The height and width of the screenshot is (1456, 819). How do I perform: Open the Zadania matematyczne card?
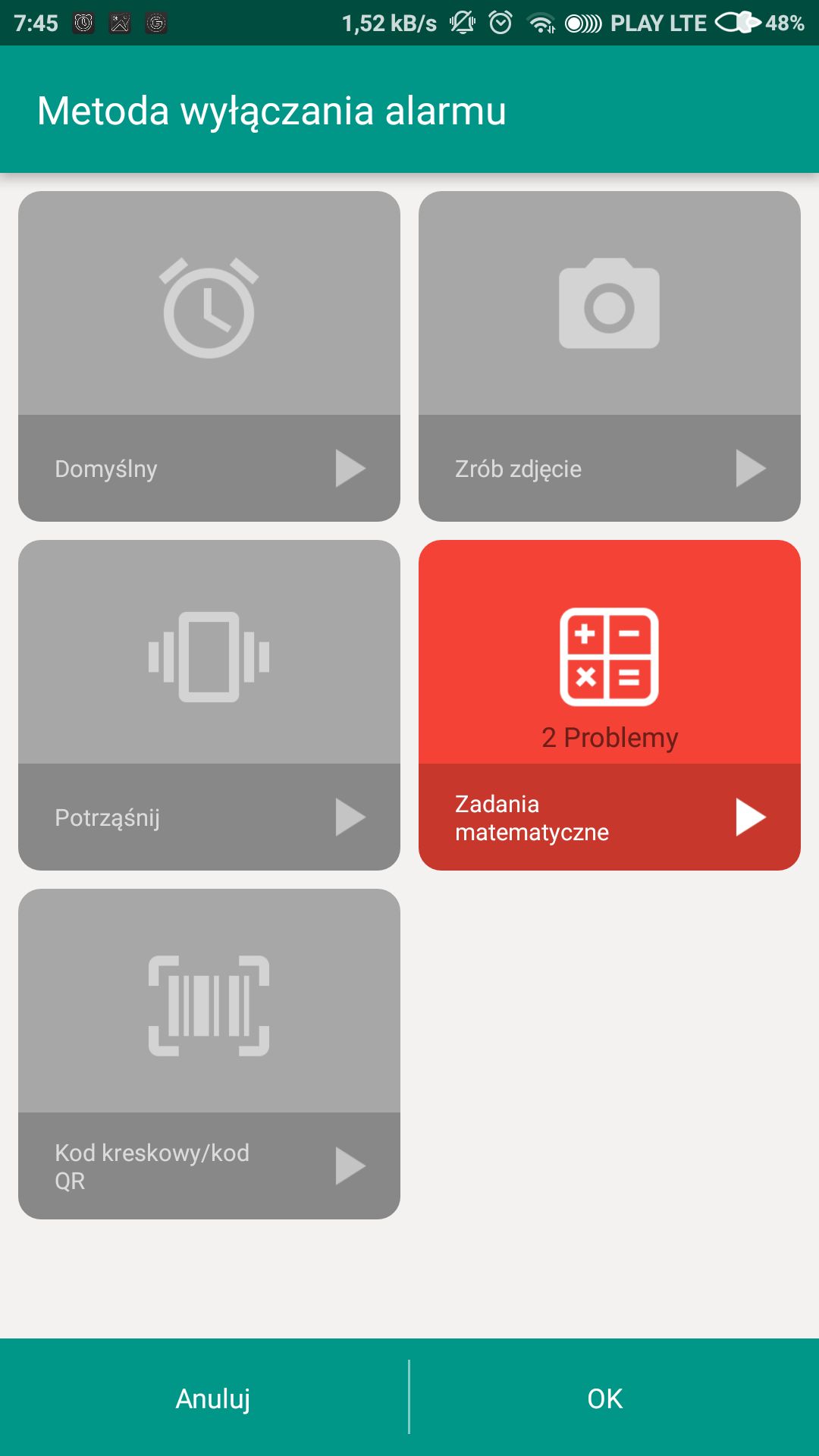point(609,652)
